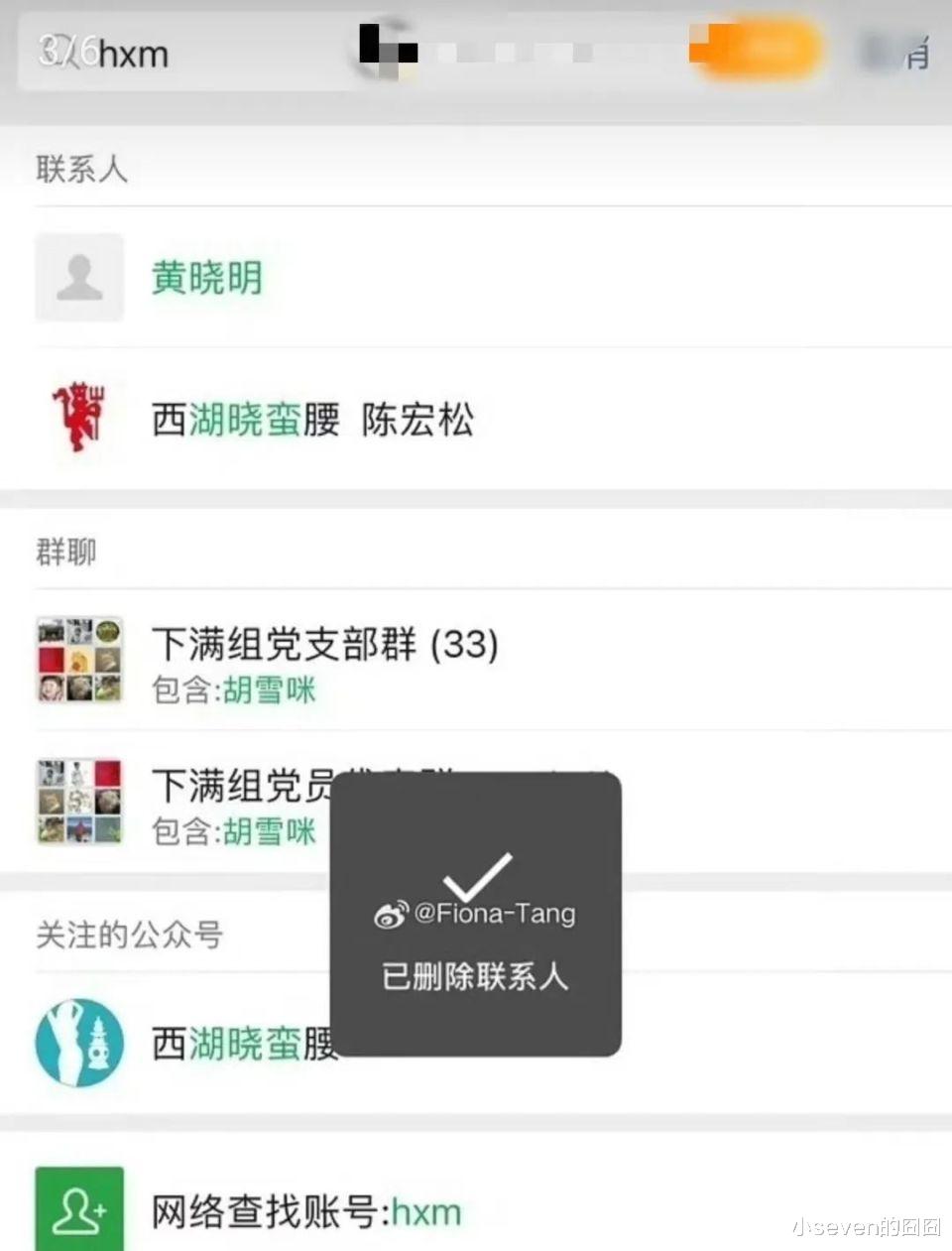
Task: Select the contact 黄晓明
Action: click(x=206, y=278)
